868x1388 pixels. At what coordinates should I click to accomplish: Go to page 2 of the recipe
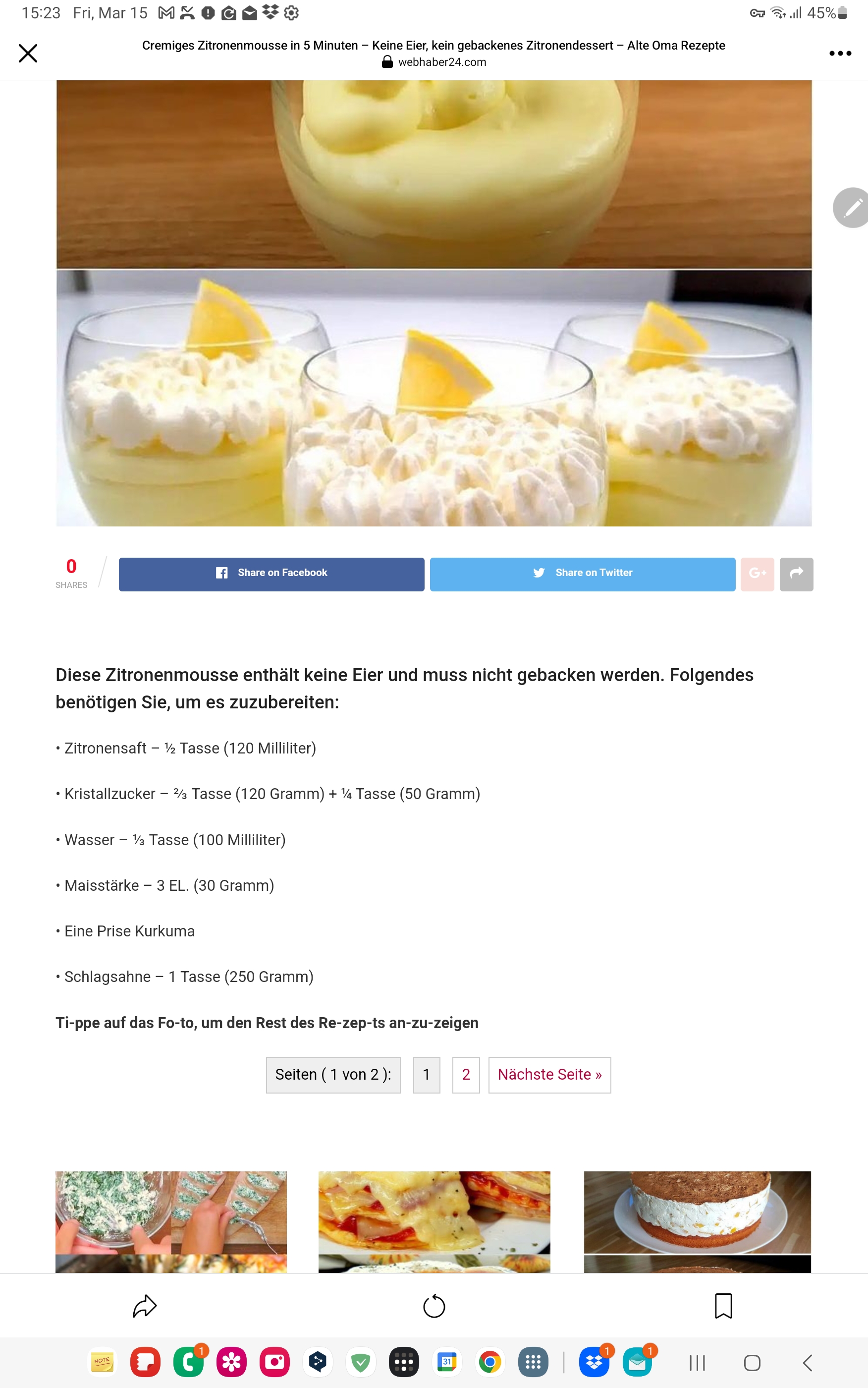pyautogui.click(x=466, y=1074)
